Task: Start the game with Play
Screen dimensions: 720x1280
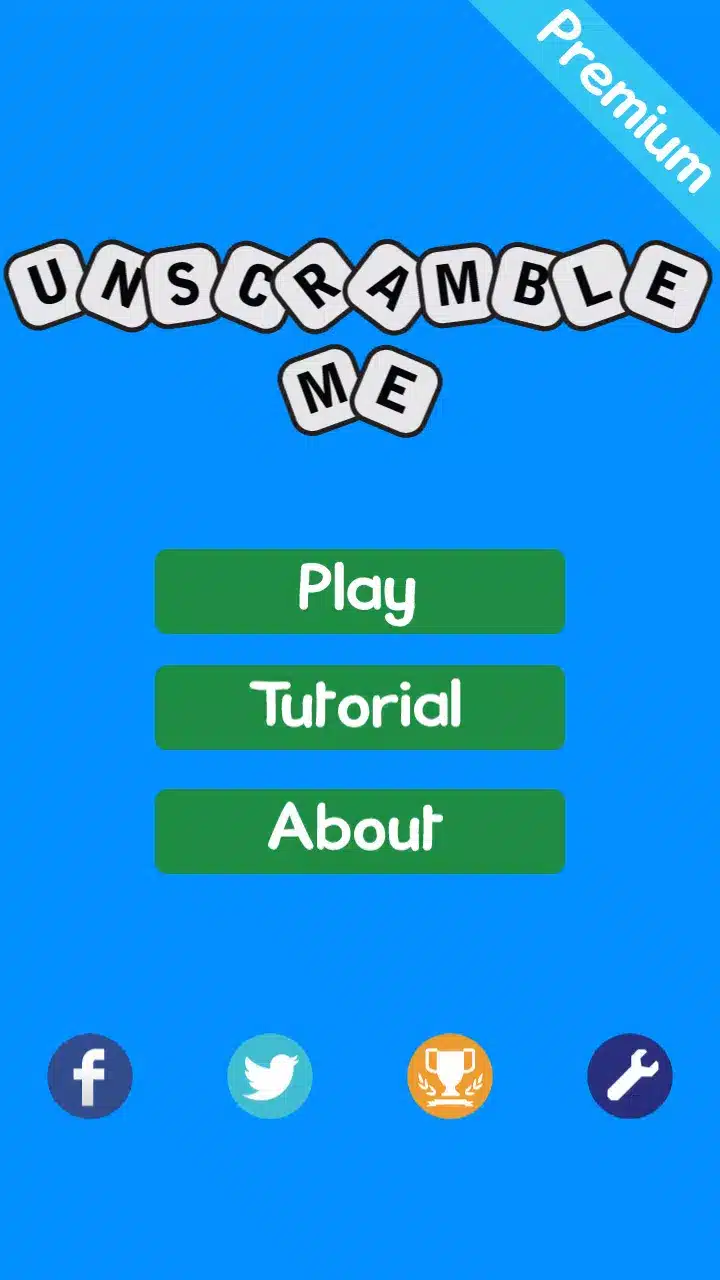Action: (x=359, y=591)
